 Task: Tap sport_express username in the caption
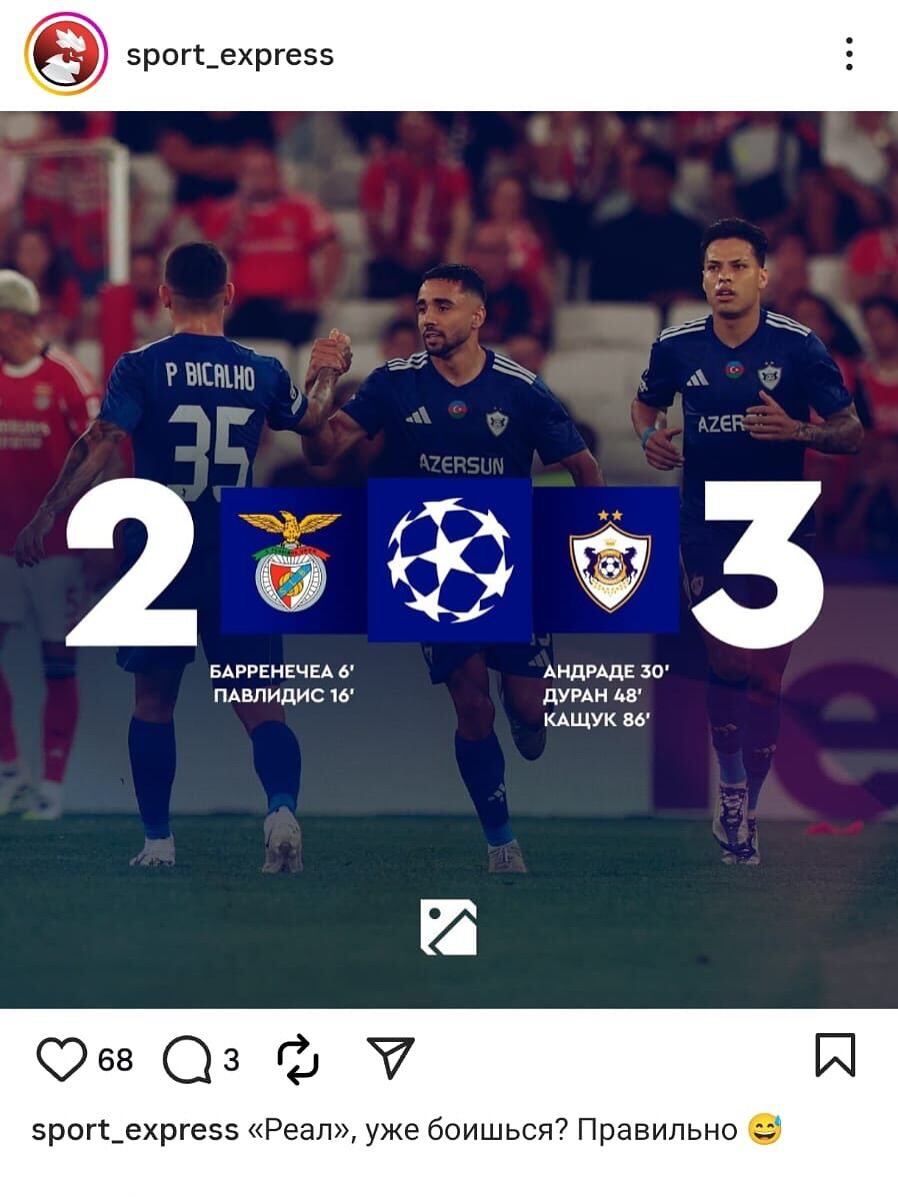[x=135, y=1130]
